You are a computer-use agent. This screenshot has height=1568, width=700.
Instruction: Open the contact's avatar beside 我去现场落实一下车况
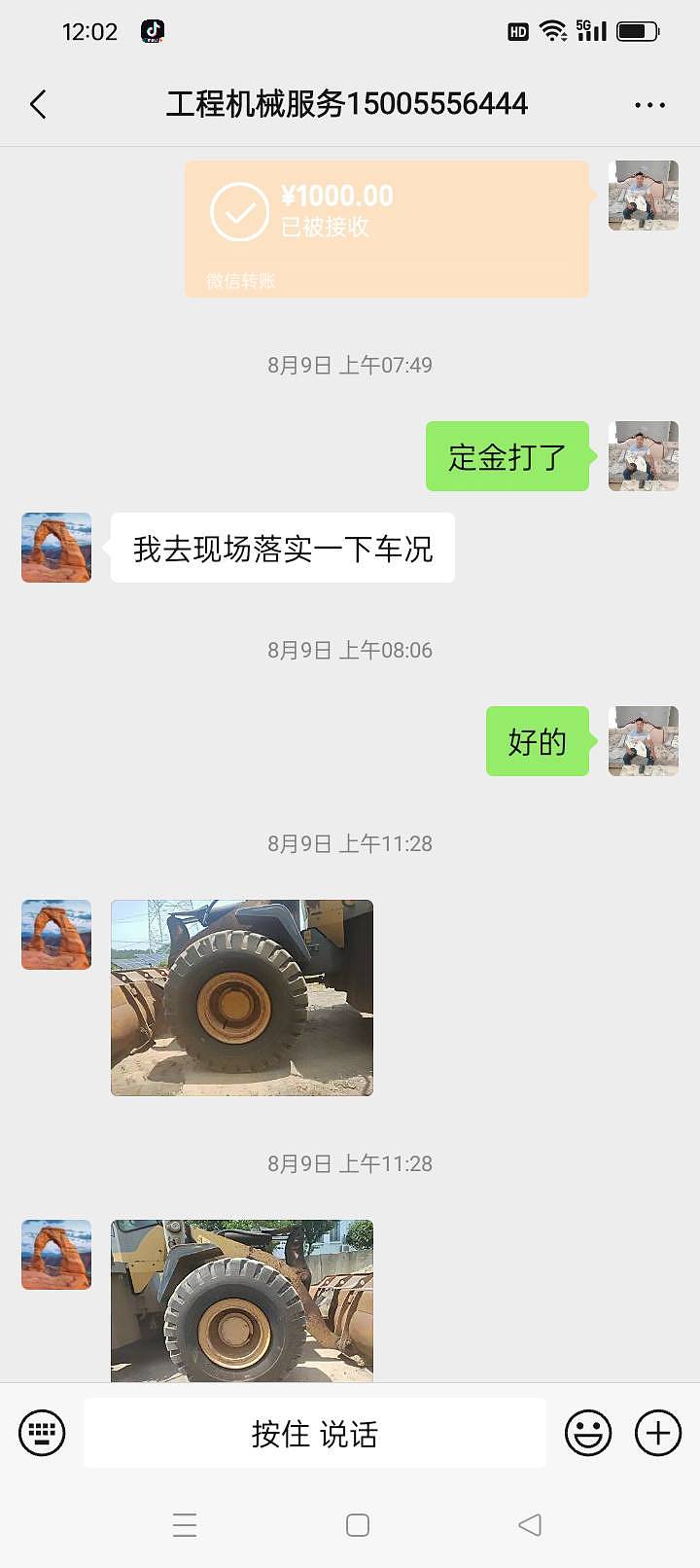(x=56, y=548)
